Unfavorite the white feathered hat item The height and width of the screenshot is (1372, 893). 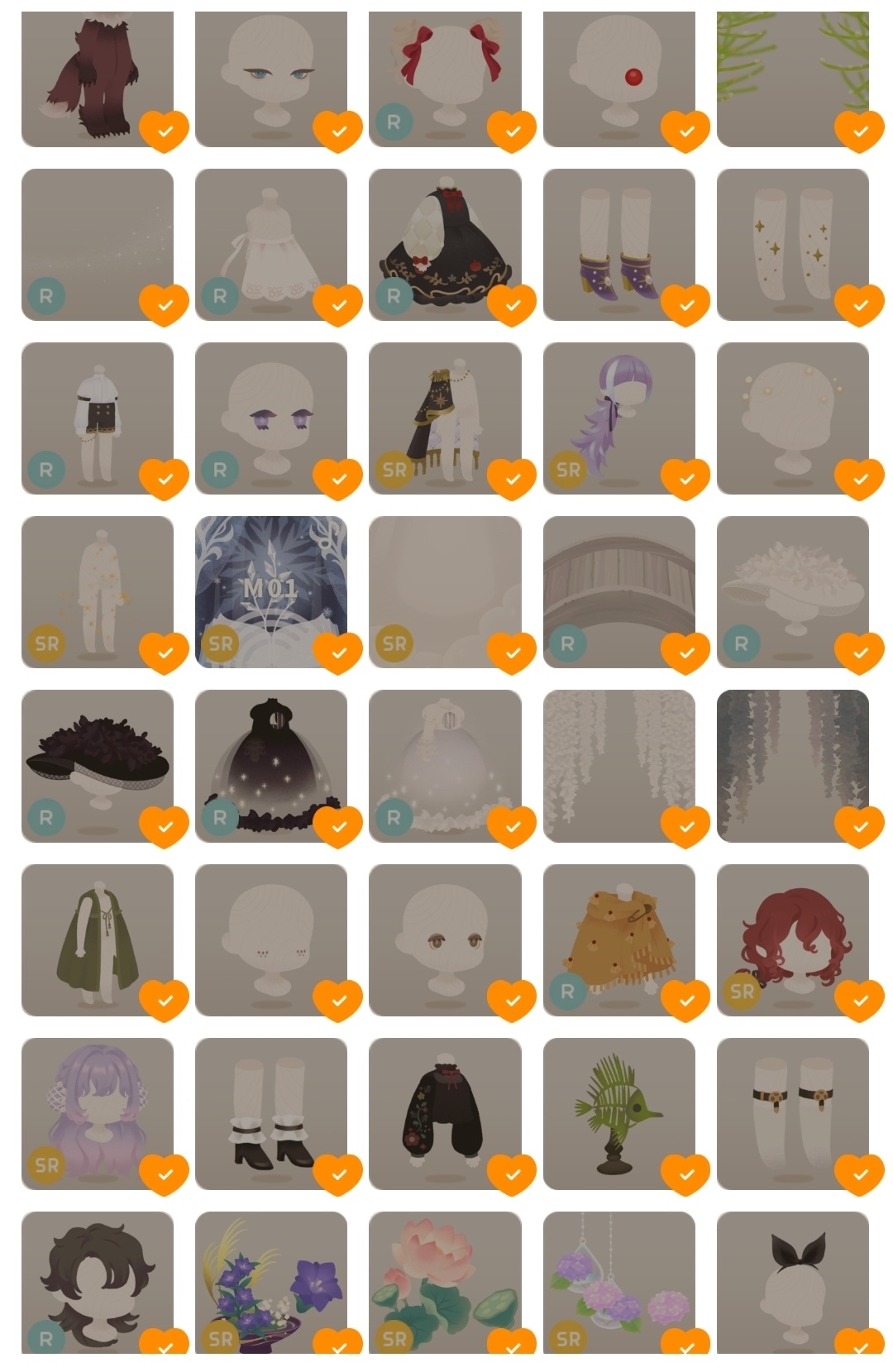click(x=859, y=653)
